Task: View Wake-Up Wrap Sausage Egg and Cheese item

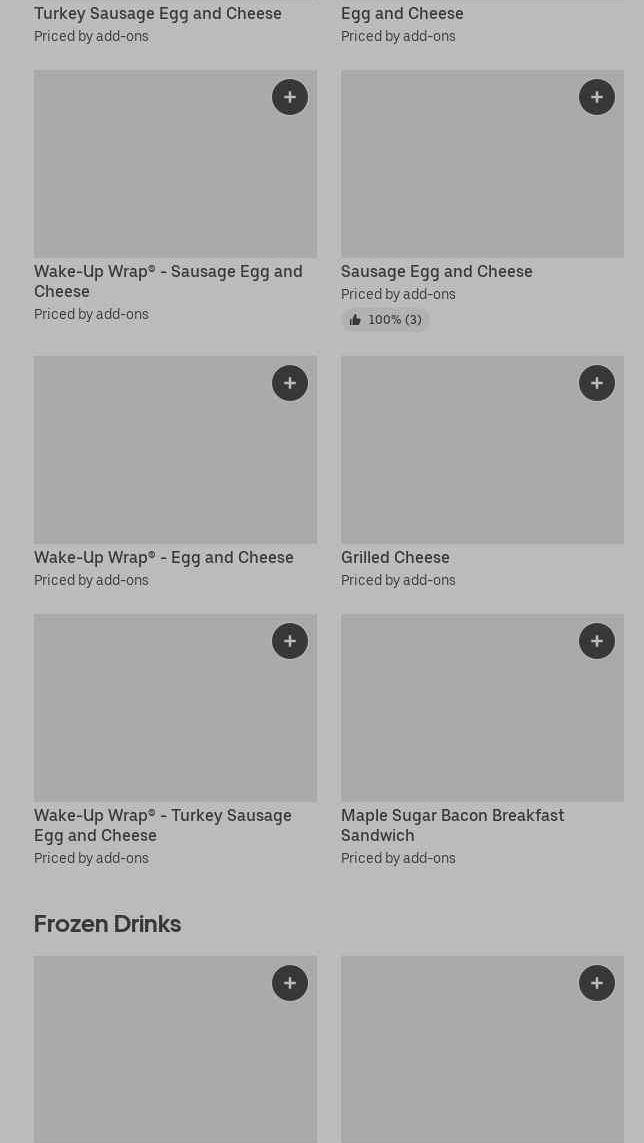Action: (168, 281)
